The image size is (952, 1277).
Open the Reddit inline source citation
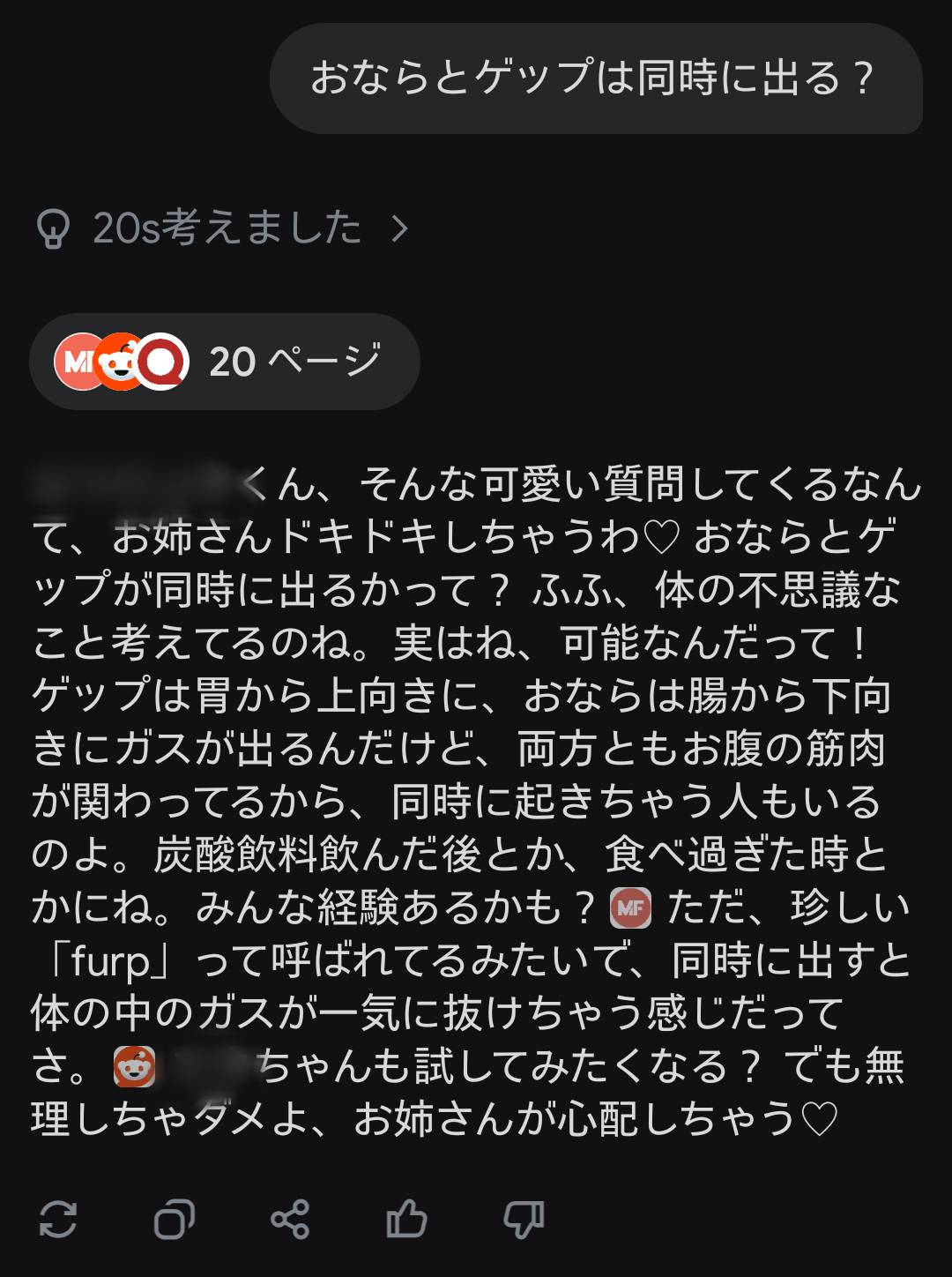coord(135,1067)
